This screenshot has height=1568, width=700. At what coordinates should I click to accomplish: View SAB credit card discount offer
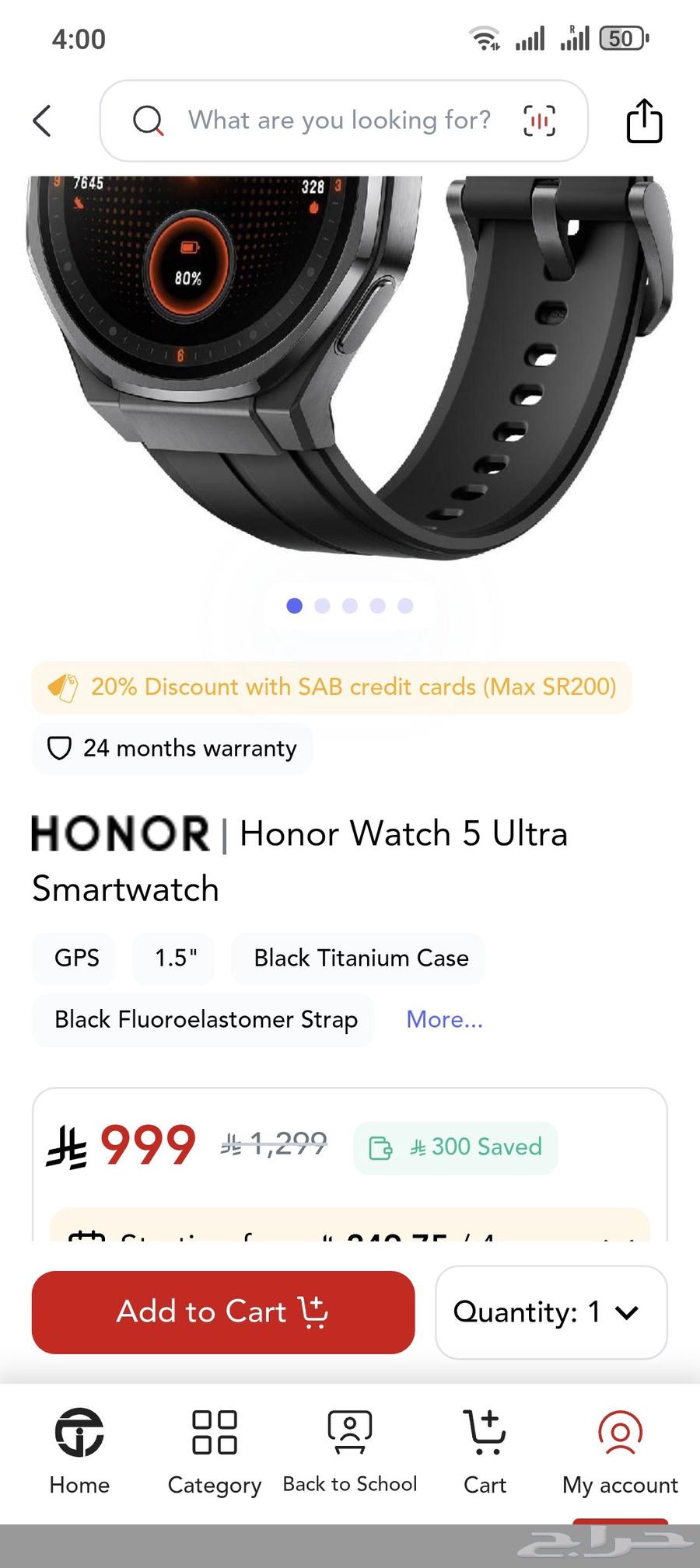332,687
